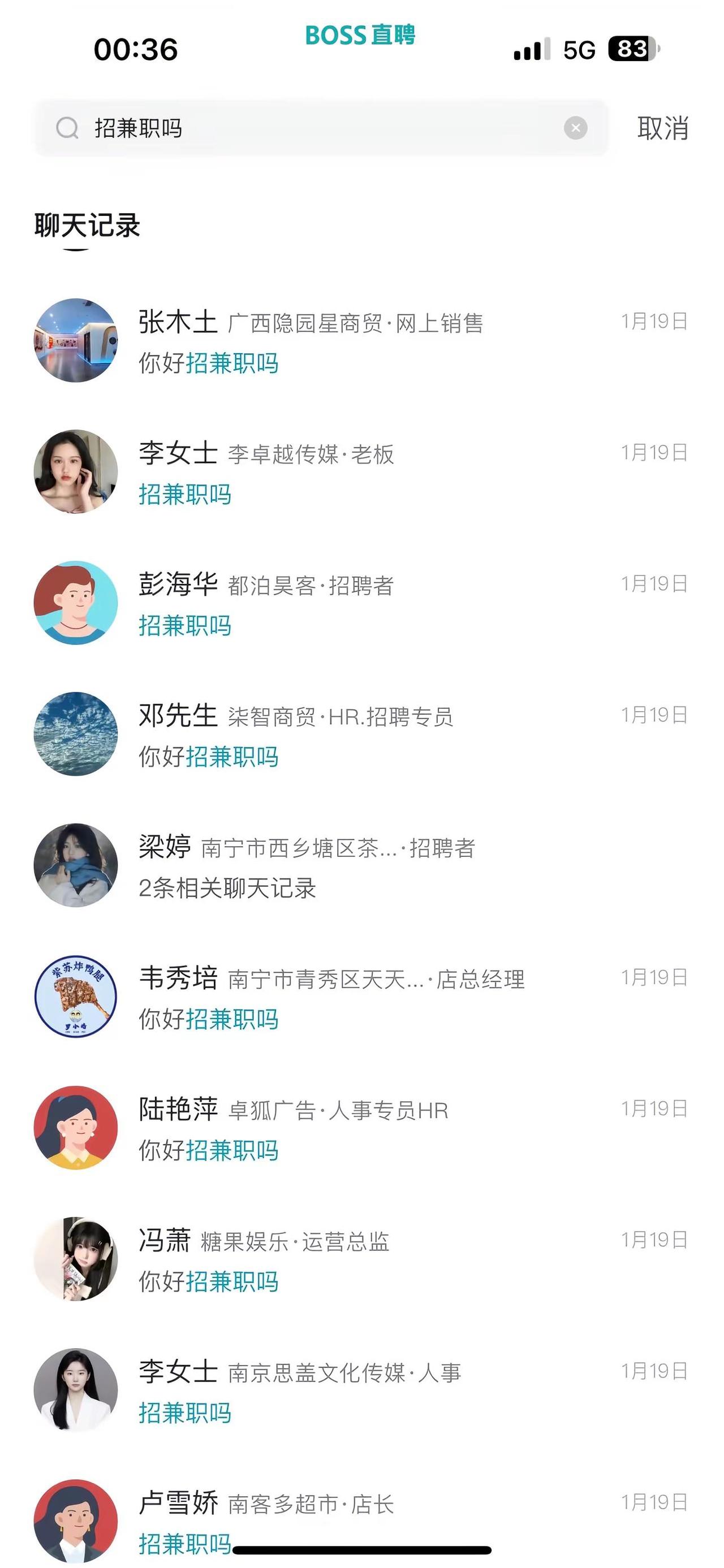Clear the search text using the x icon
The width and height of the screenshot is (724, 1568).
pos(573,128)
